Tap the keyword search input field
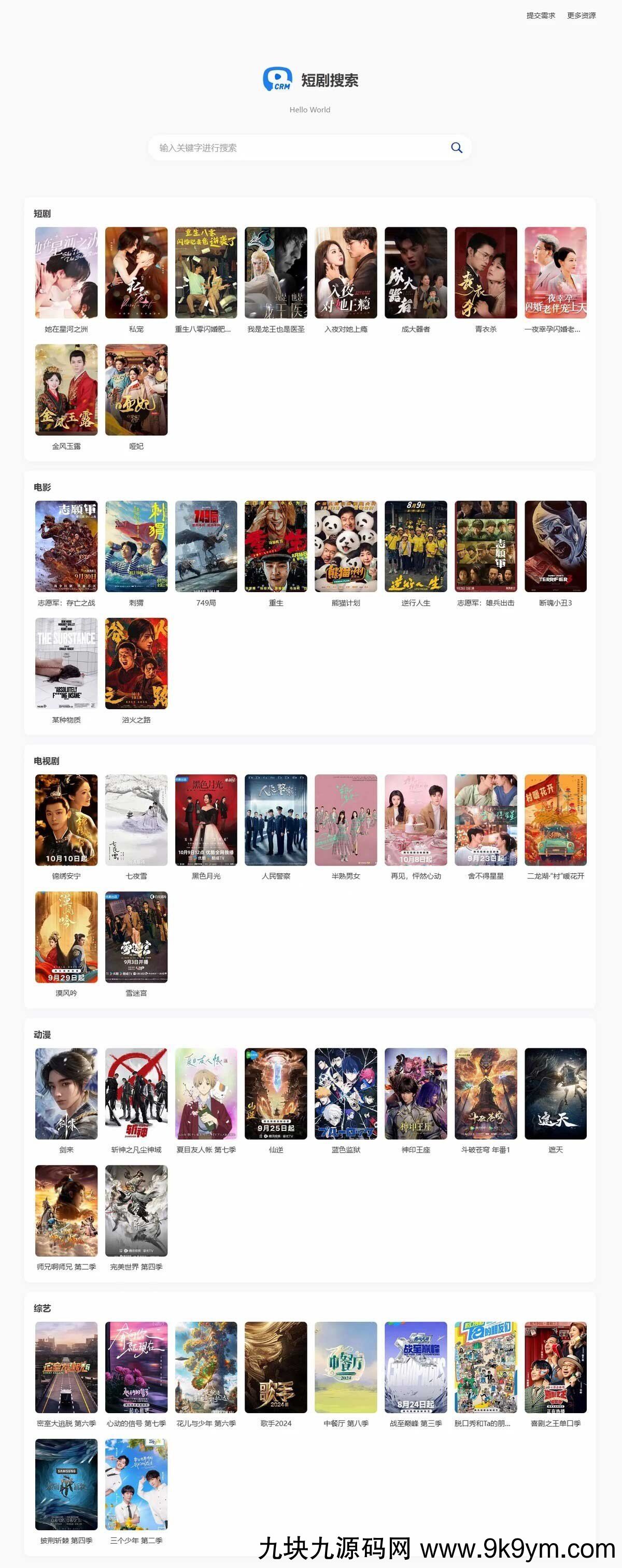 tap(299, 148)
